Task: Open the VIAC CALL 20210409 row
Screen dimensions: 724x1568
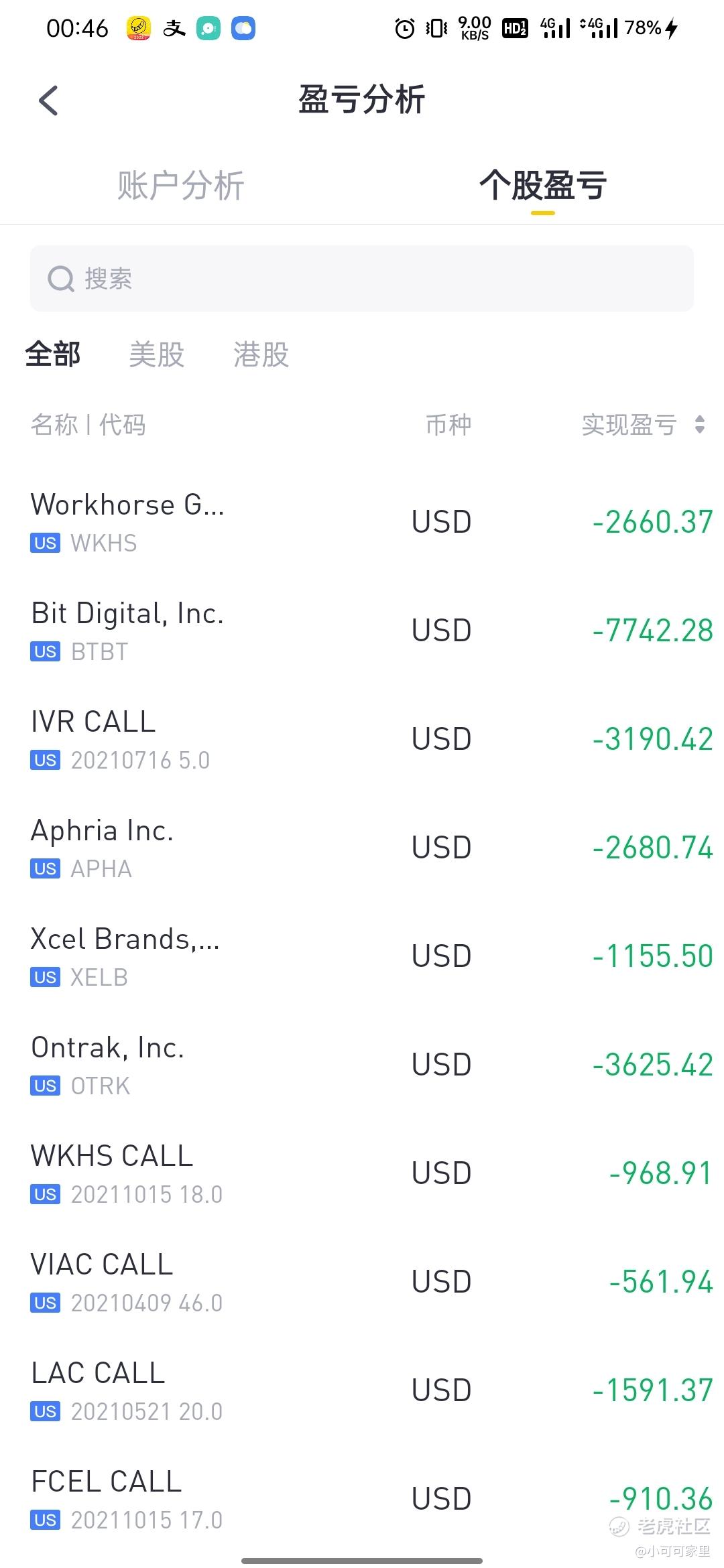Action: [362, 1282]
